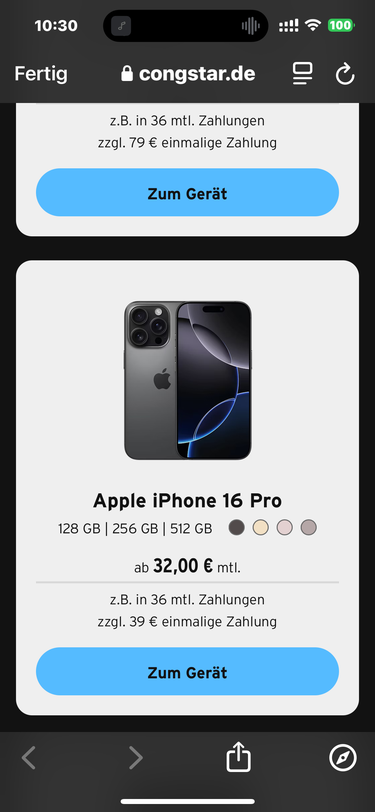This screenshot has height=812, width=375.
Task: Pick the light pink color swatch for iPhone 16 Pro
Action: (x=284, y=528)
